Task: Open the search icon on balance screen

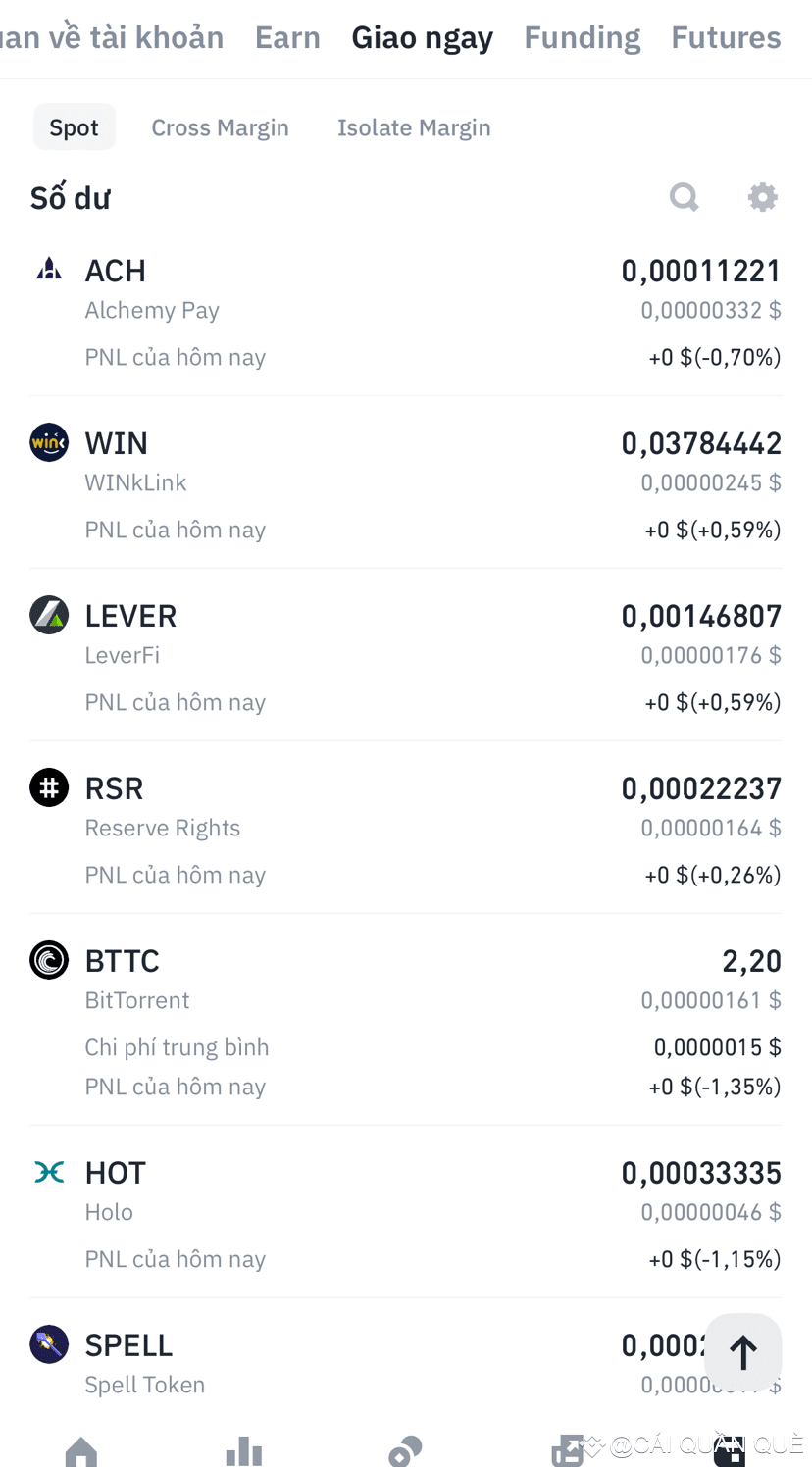Action: click(684, 196)
